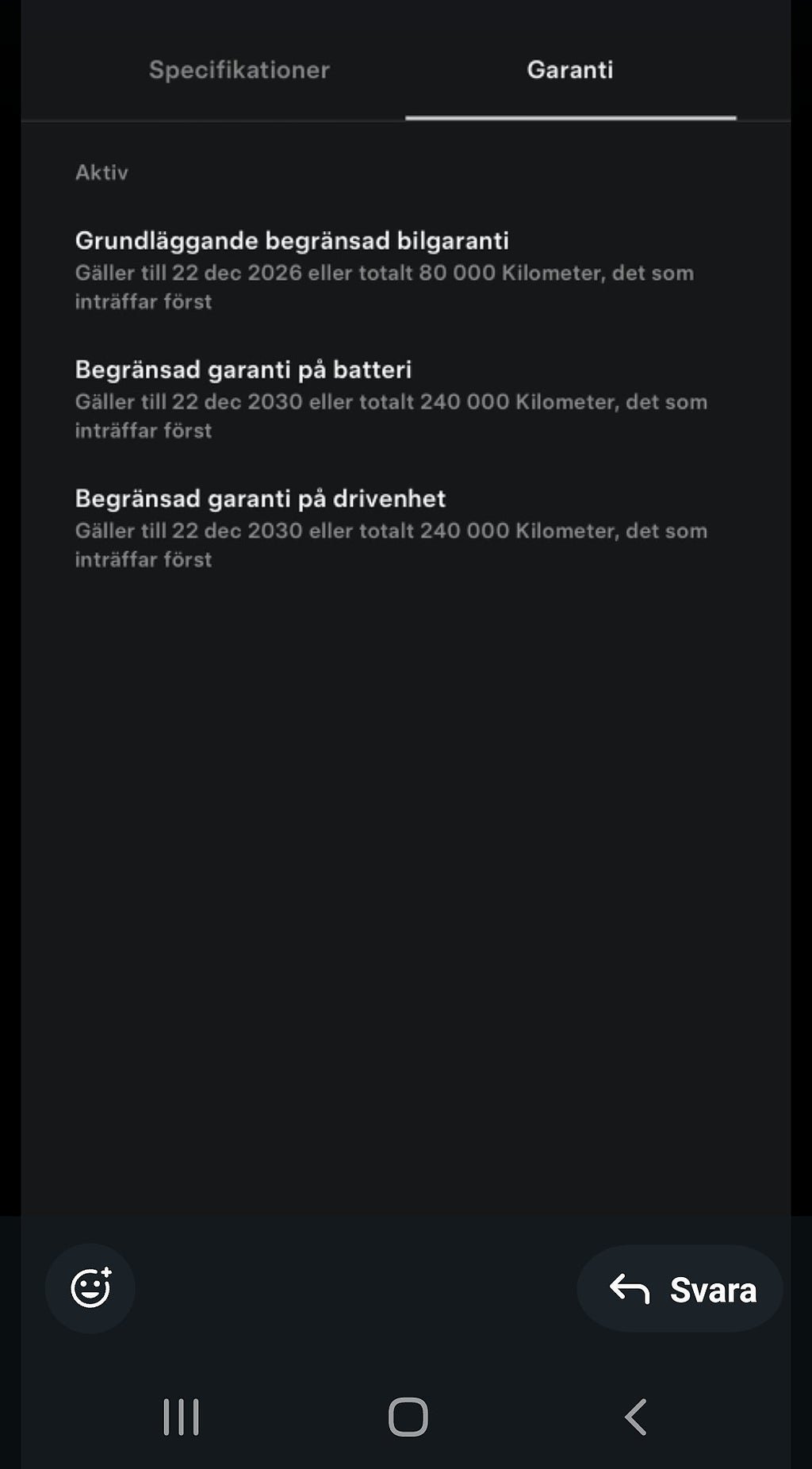Go back with the system back button
This screenshot has width=812, height=1469.
click(x=636, y=1417)
